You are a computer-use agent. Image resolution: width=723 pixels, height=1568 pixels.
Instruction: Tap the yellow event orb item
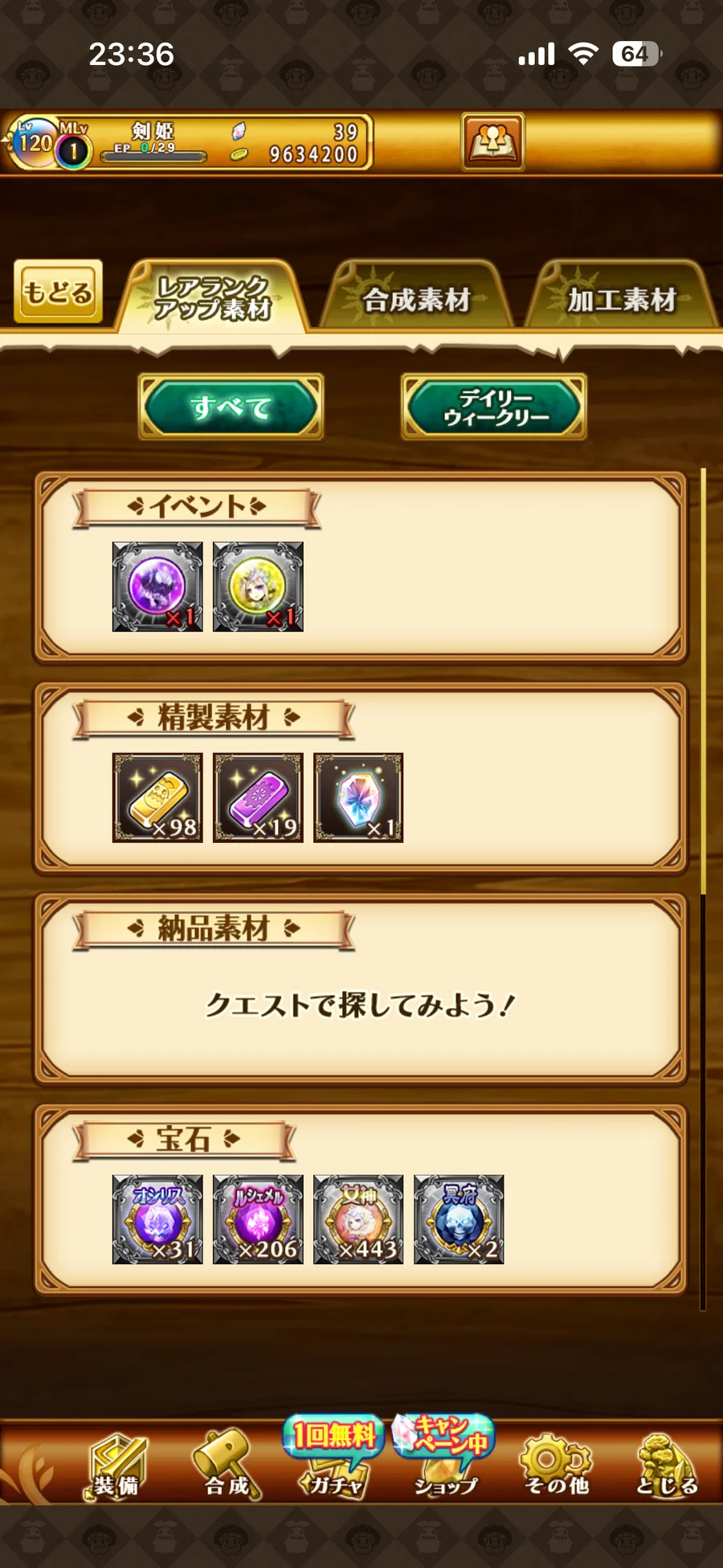tap(258, 587)
